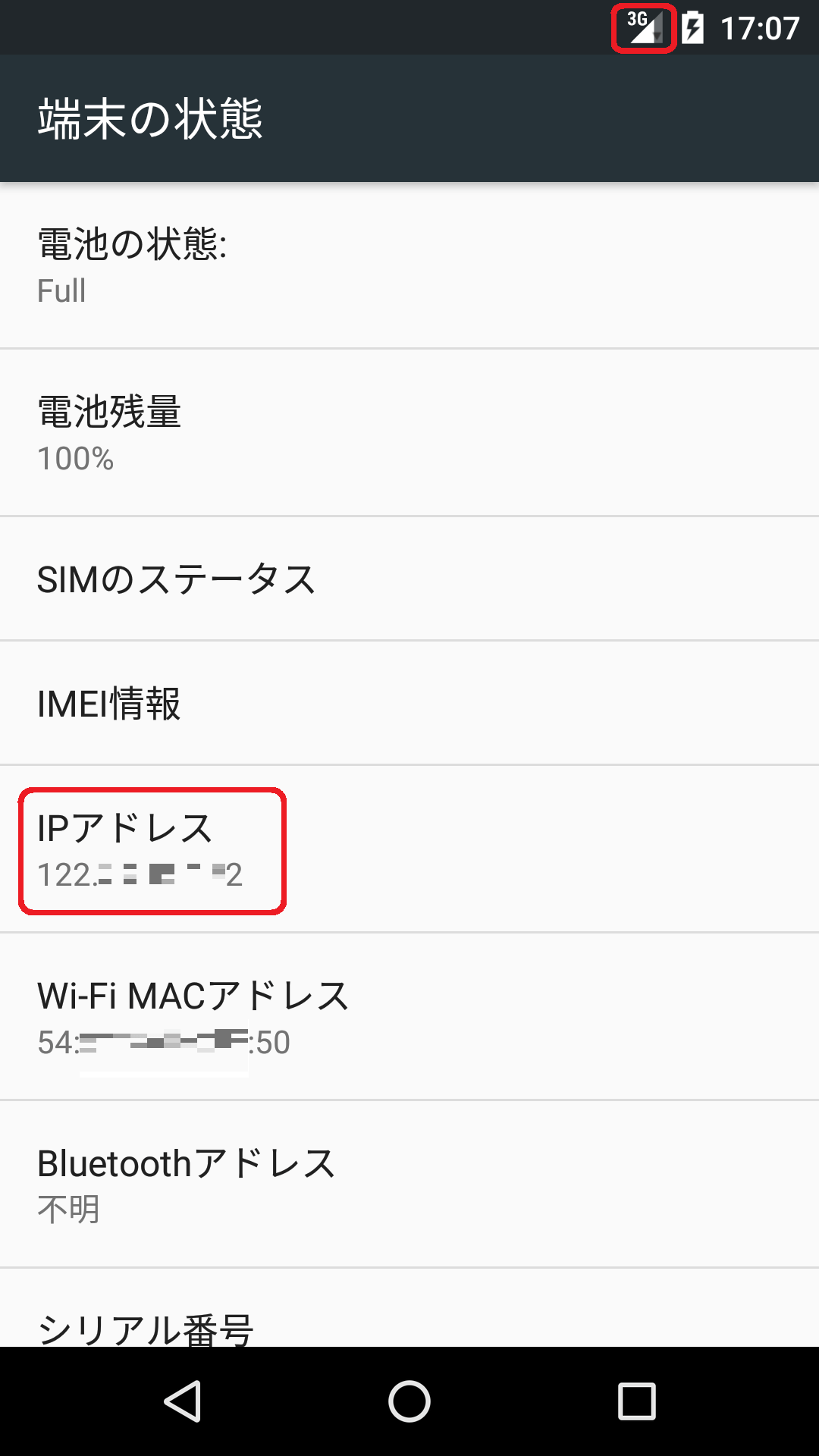Open the recent apps view

637,1401
